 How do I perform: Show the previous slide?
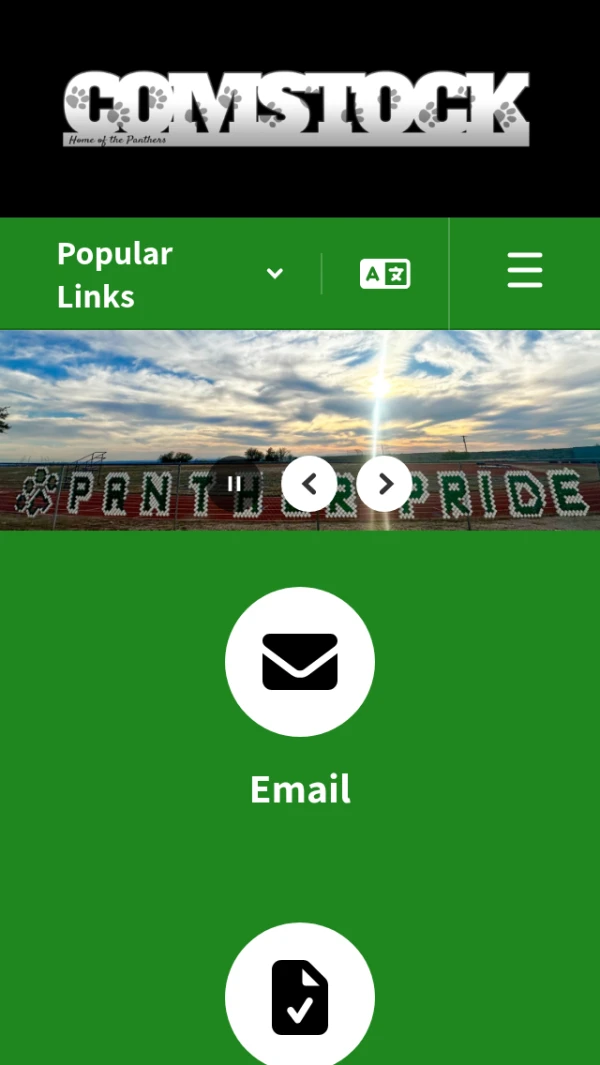309,484
